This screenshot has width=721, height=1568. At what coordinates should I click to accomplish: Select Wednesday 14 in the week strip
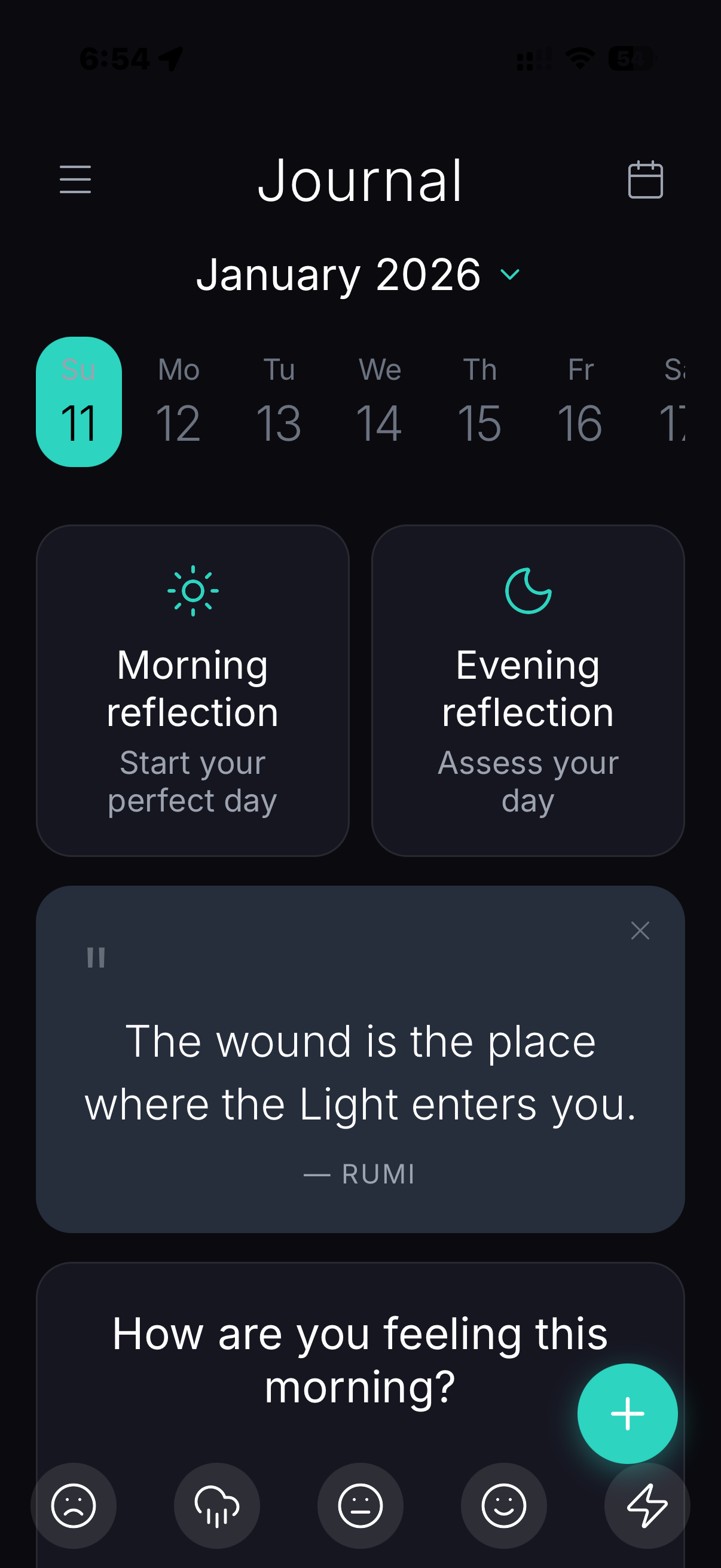tap(379, 402)
